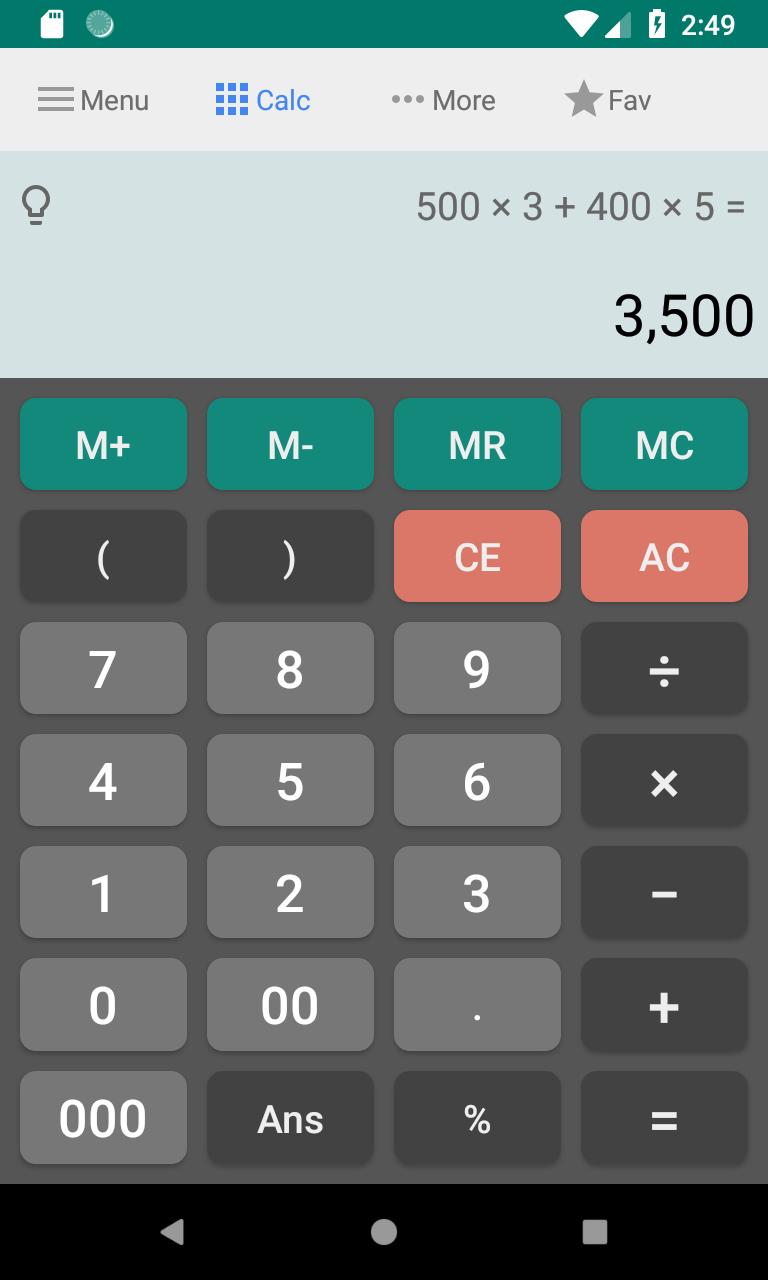Select the Calc grid icon
The width and height of the screenshot is (768, 1280).
tap(231, 99)
